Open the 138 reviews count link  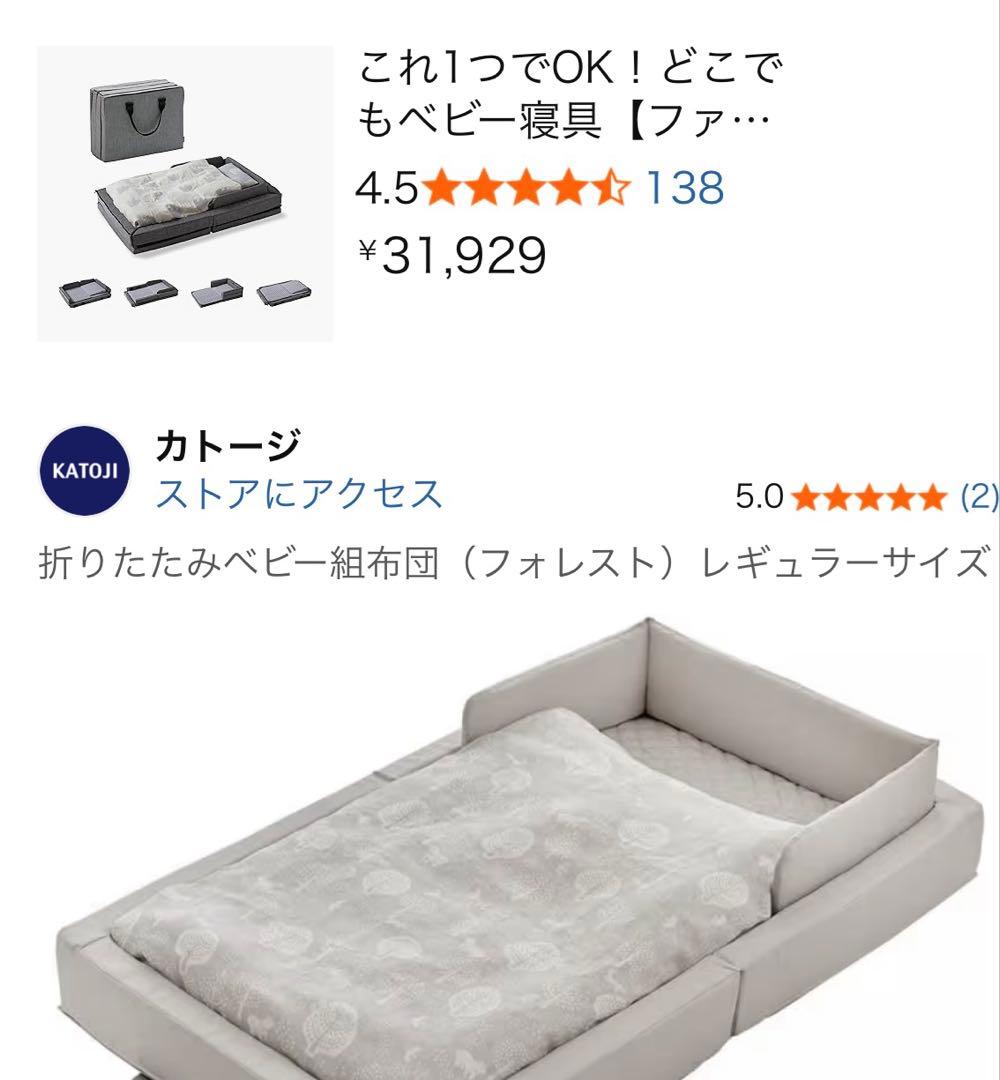(684, 187)
